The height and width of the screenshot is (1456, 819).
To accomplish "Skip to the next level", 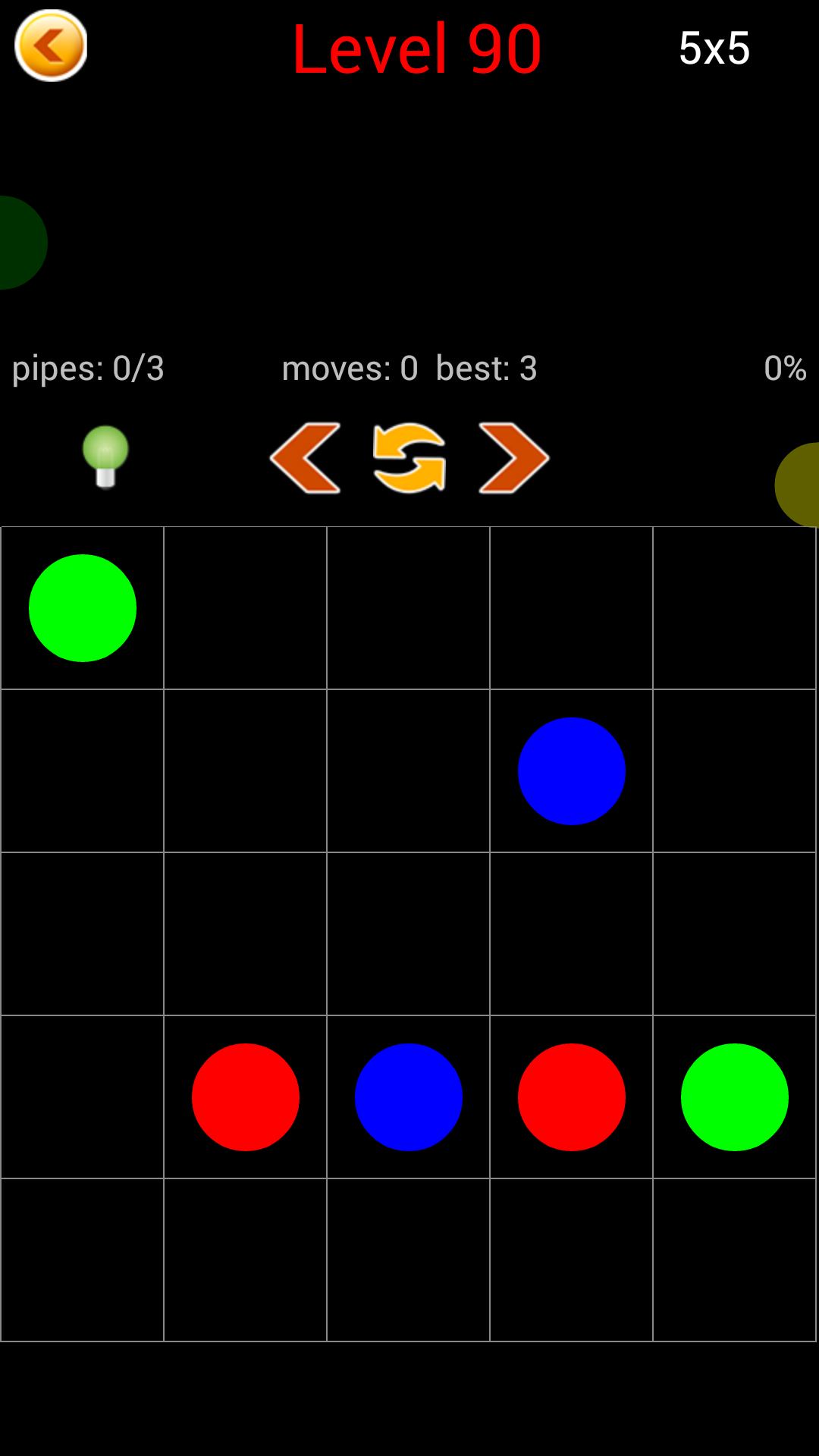I will tap(513, 457).
